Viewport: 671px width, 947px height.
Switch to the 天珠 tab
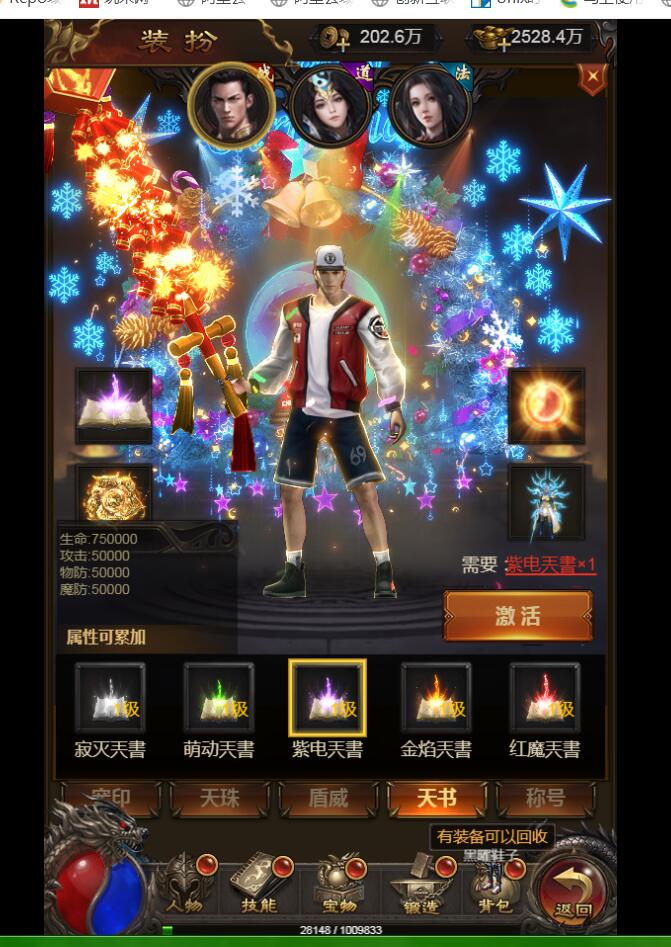[219, 798]
